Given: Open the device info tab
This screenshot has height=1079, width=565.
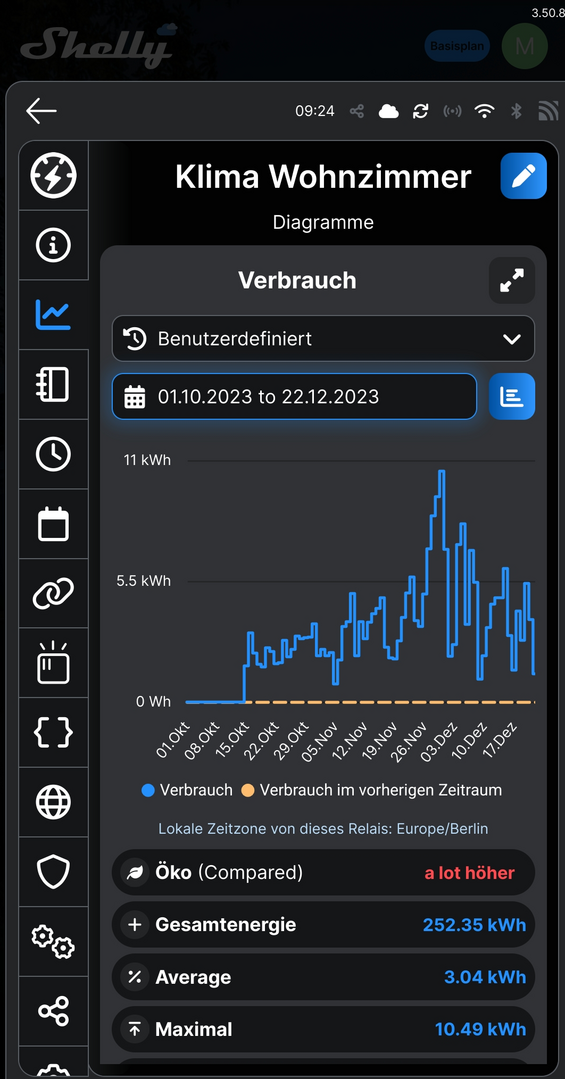Looking at the screenshot, I should (54, 245).
